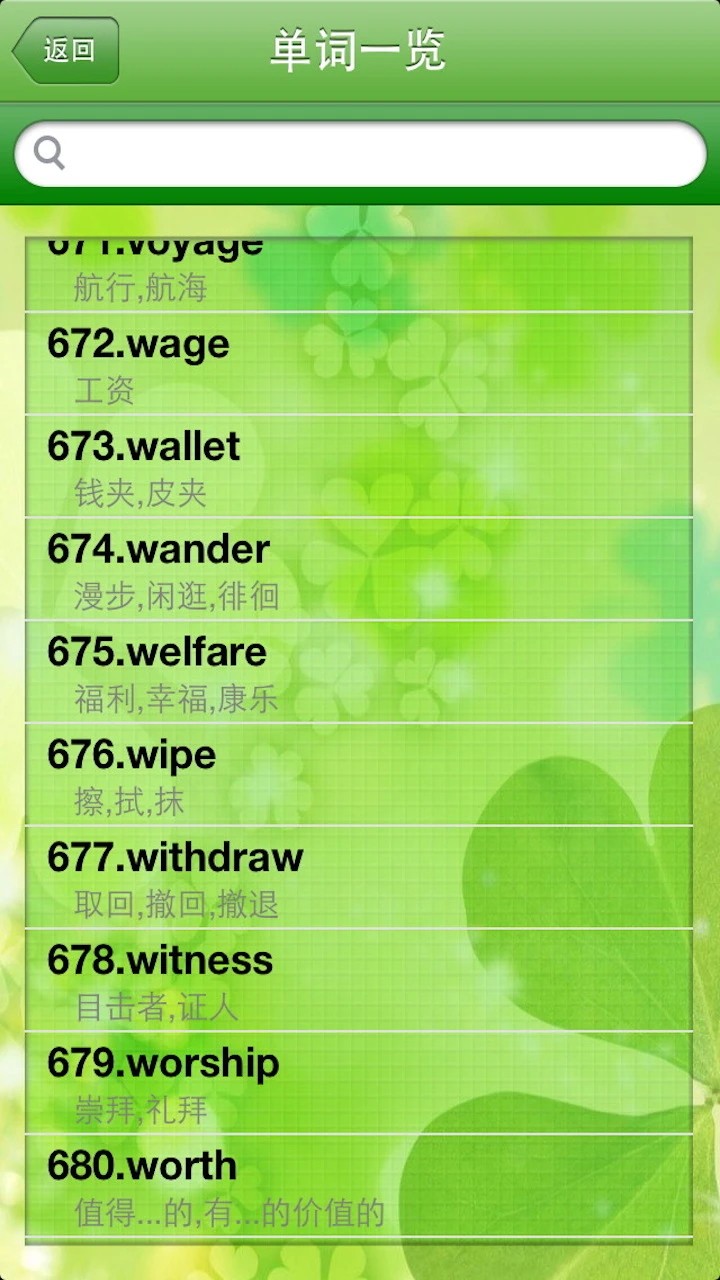This screenshot has height=1280, width=720.
Task: Choose the 676.wipe word row
Action: pyautogui.click(x=360, y=776)
